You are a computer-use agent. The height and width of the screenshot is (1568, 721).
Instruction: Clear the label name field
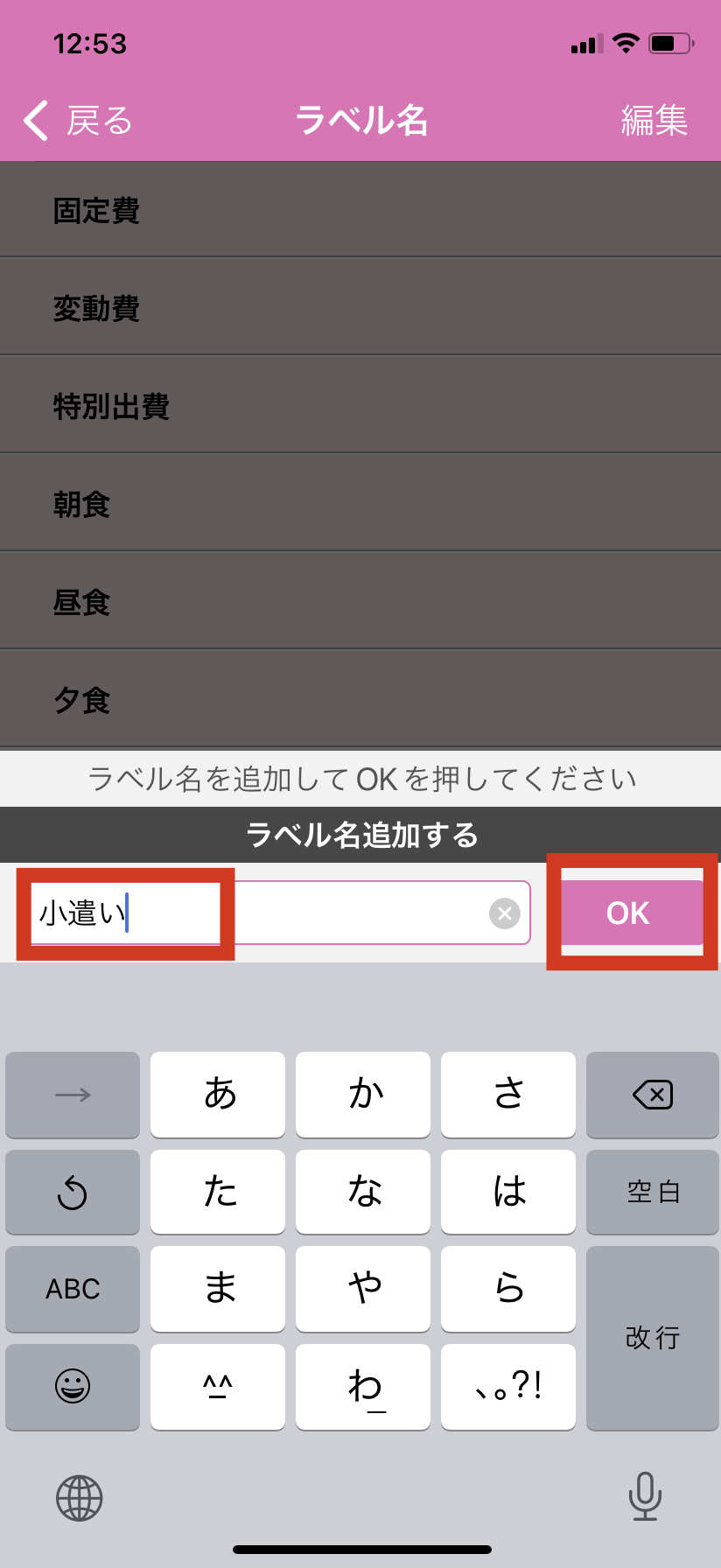504,913
